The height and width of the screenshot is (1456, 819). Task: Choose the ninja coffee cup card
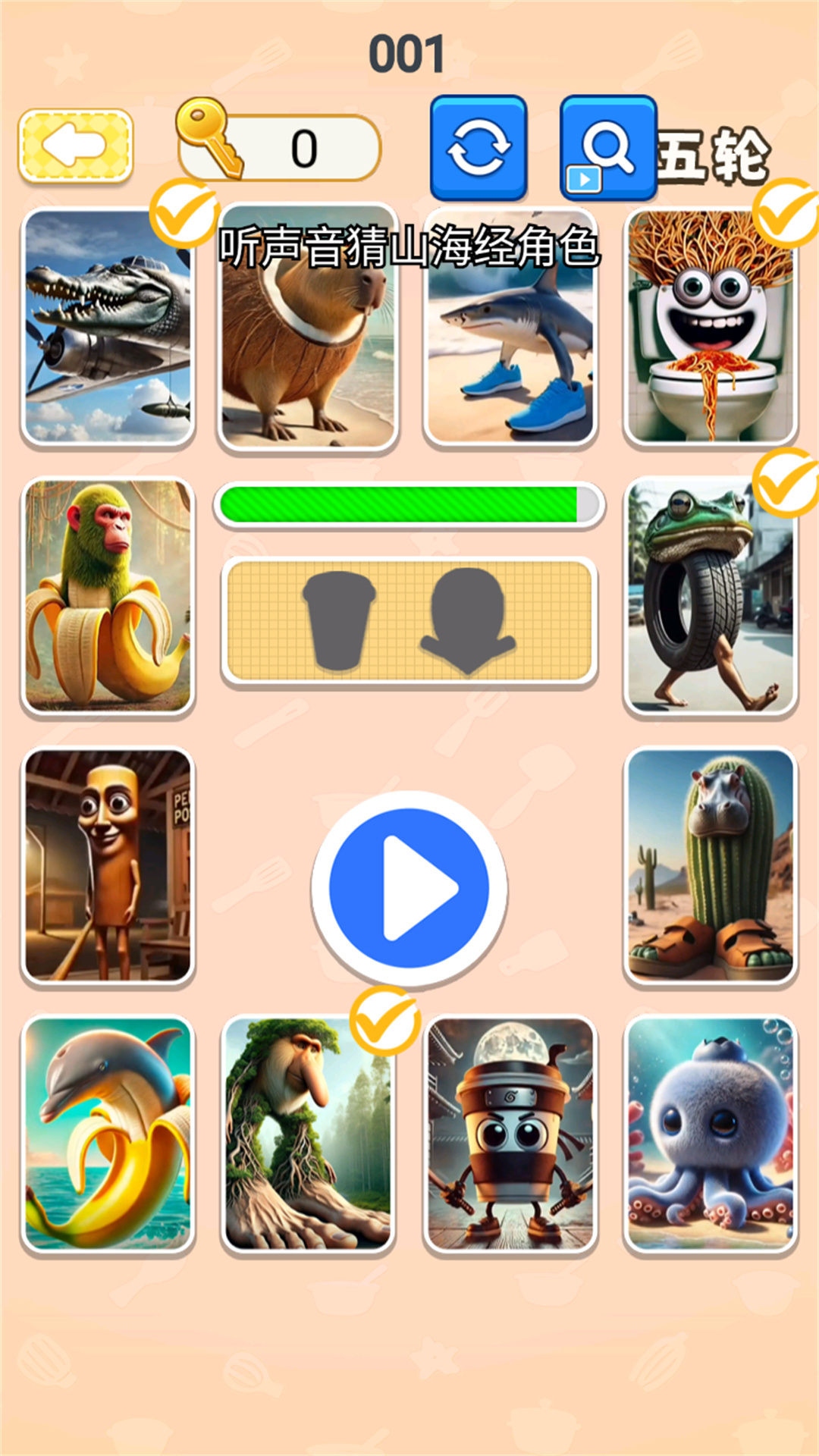(510, 1134)
